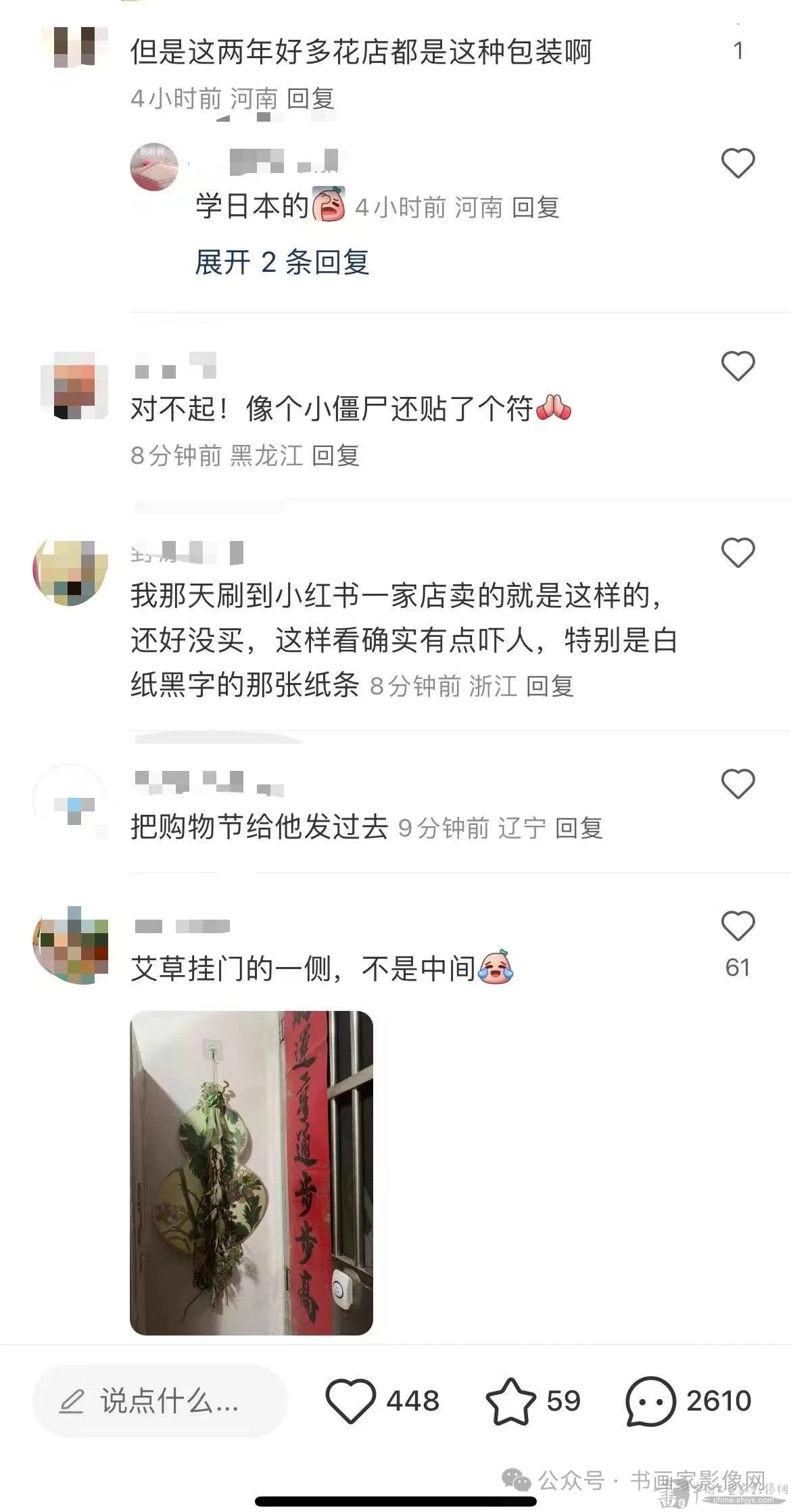Screen dimensions: 791x1512
Task: Open the 2610 comments bubble
Action: (x=650, y=1401)
